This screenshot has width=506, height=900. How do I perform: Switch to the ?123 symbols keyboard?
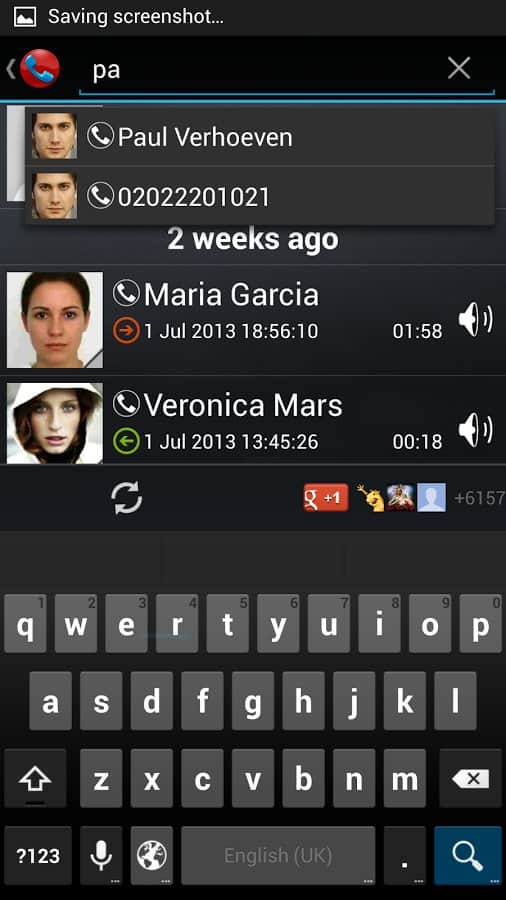pyautogui.click(x=38, y=856)
